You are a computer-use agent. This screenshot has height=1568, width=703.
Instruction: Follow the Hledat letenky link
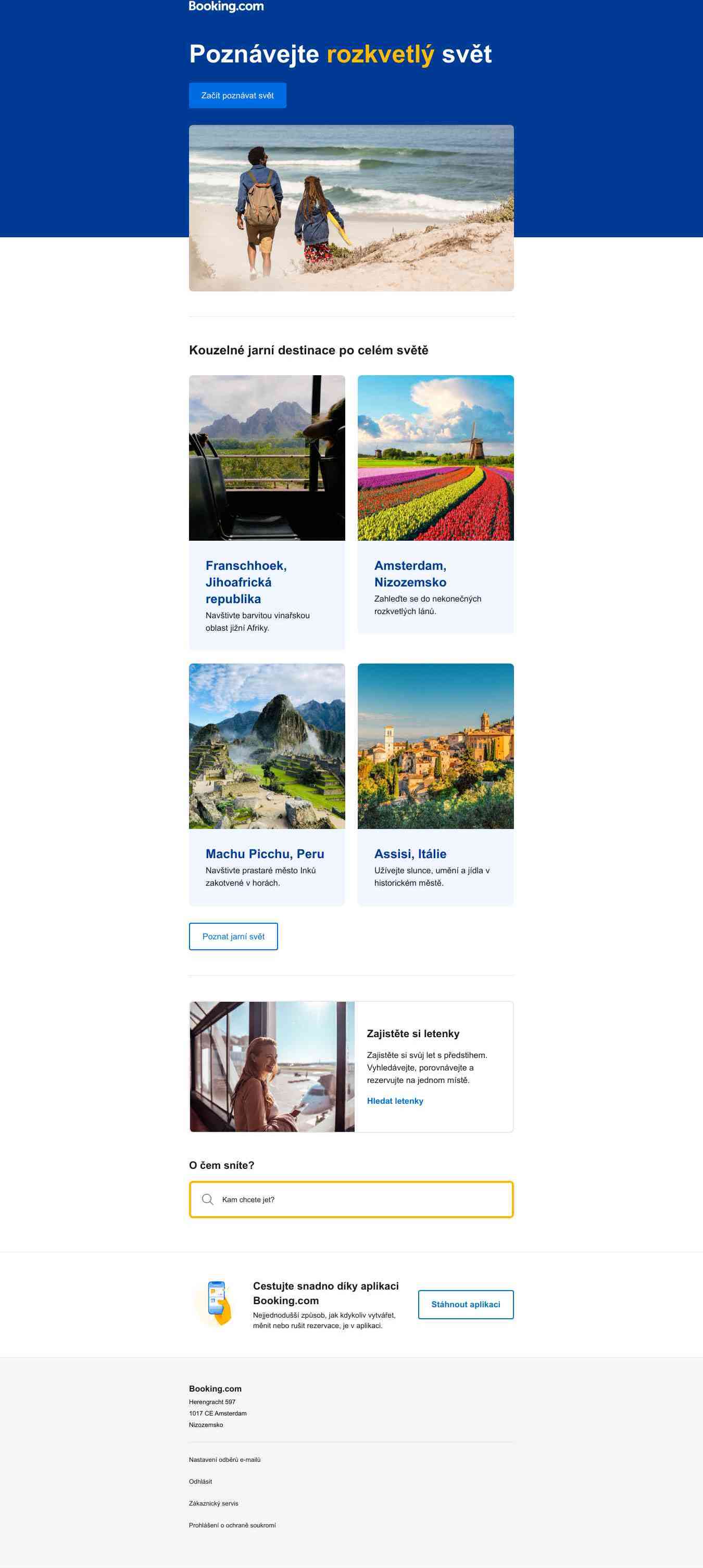395,1101
